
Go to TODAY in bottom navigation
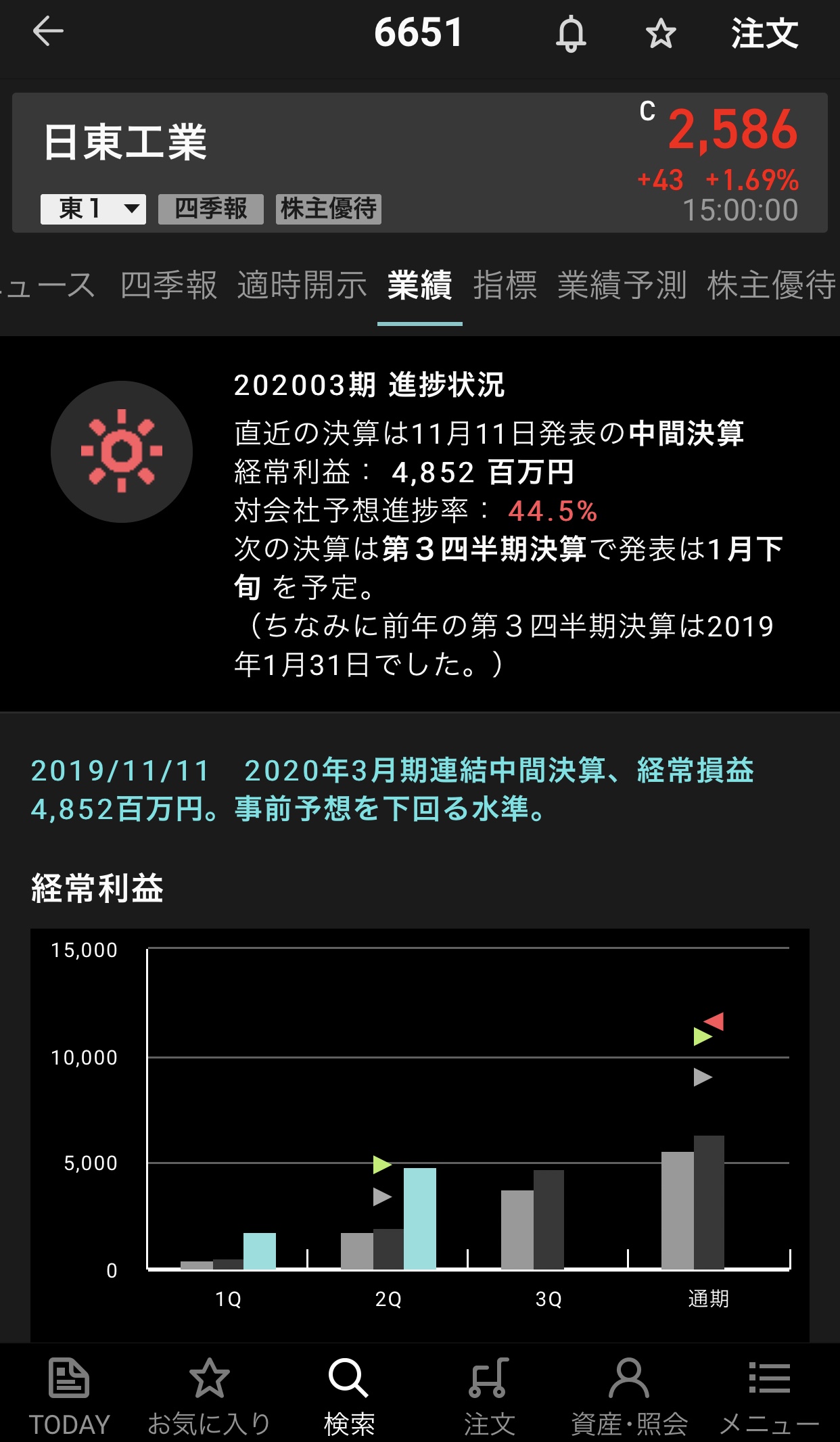coord(69,1396)
